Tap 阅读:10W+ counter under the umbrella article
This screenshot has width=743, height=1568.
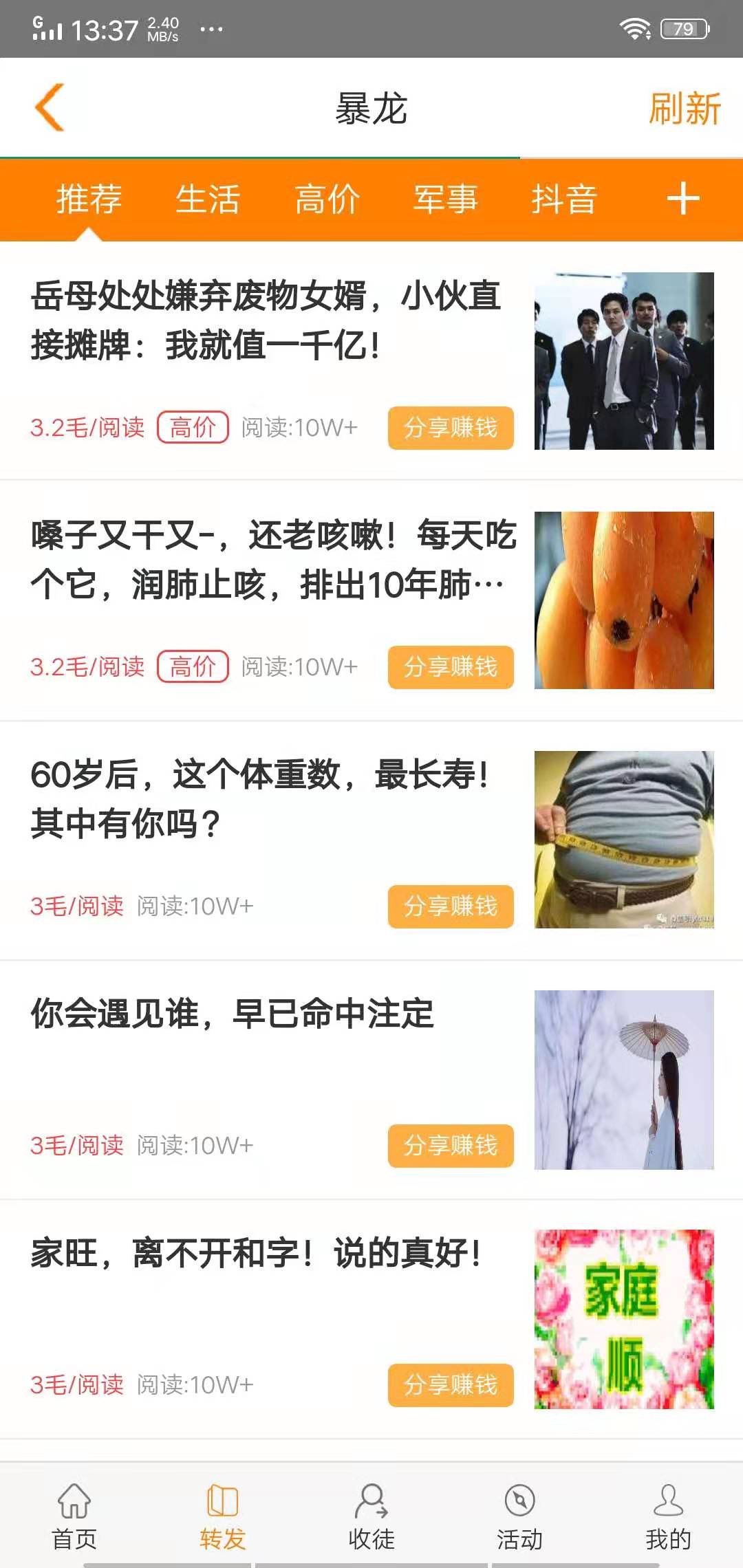(x=197, y=1146)
